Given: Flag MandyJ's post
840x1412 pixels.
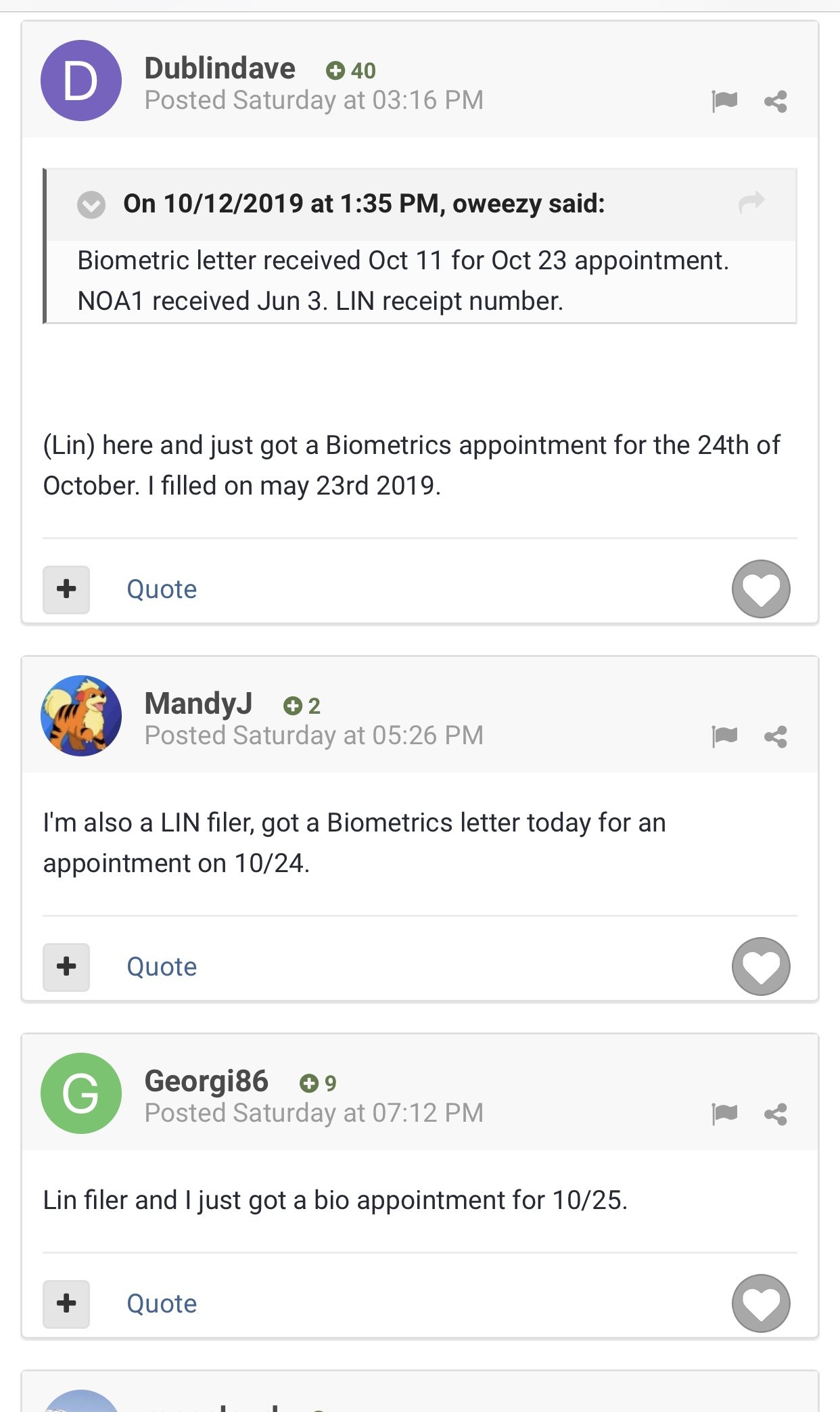Looking at the screenshot, I should (x=724, y=736).
